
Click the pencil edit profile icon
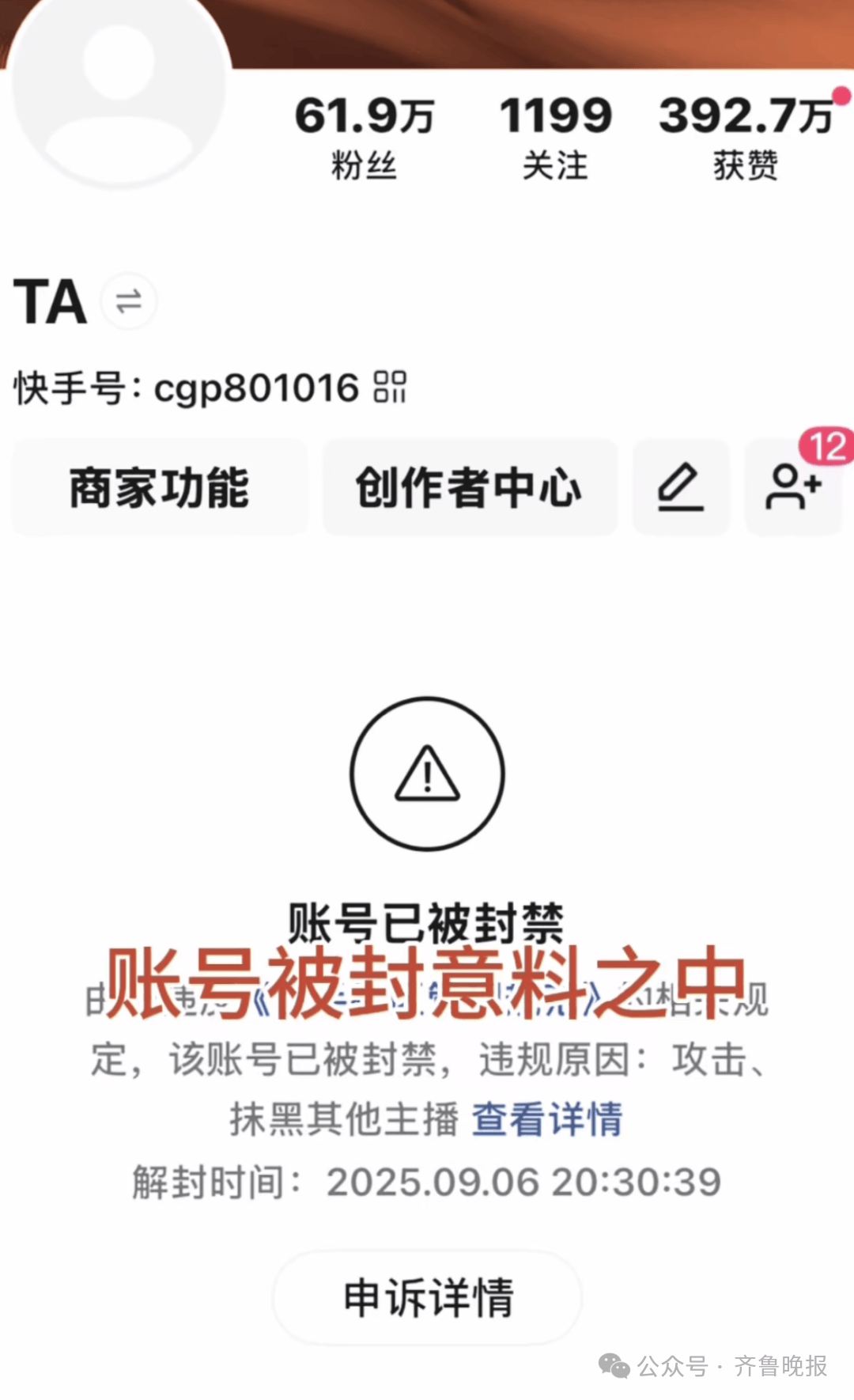point(680,487)
